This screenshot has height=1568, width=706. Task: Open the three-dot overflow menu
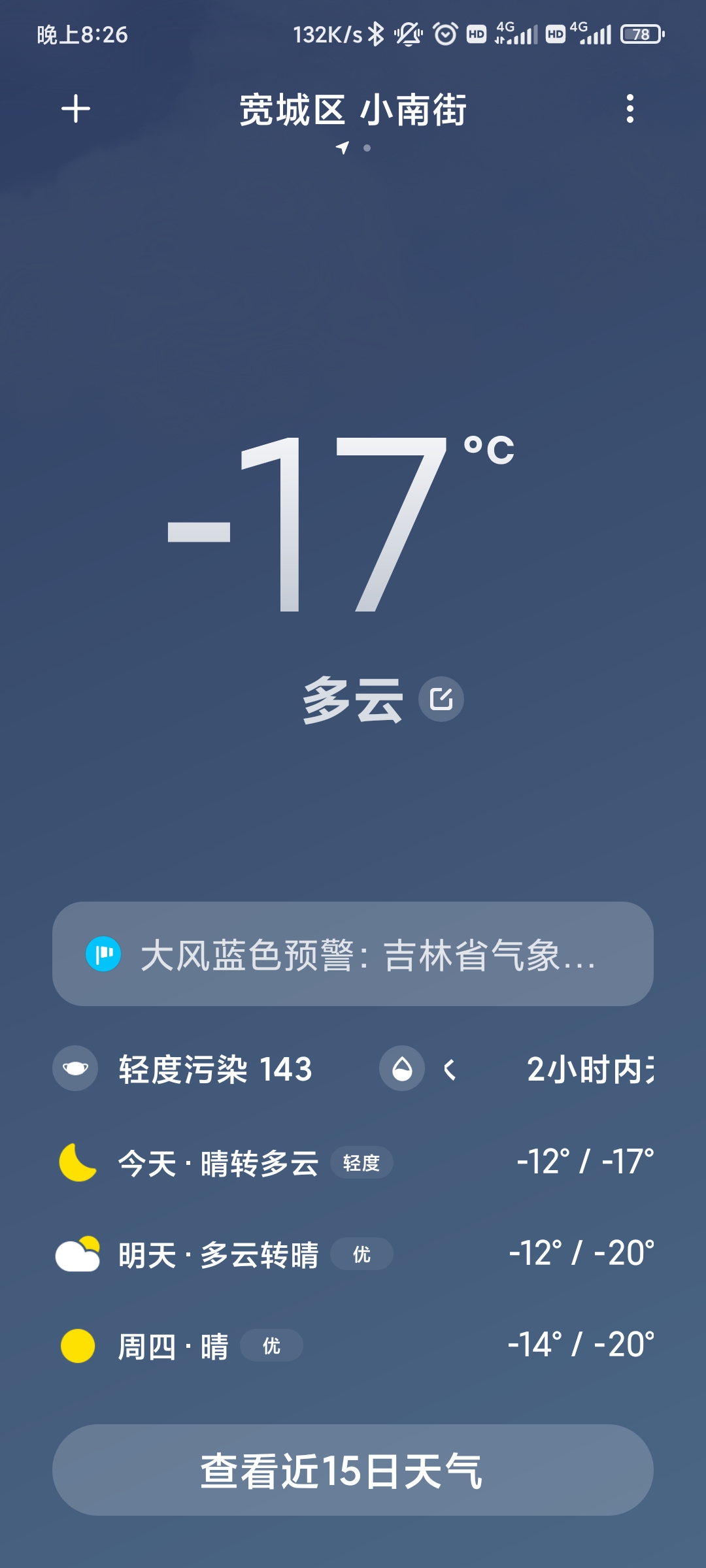[630, 108]
